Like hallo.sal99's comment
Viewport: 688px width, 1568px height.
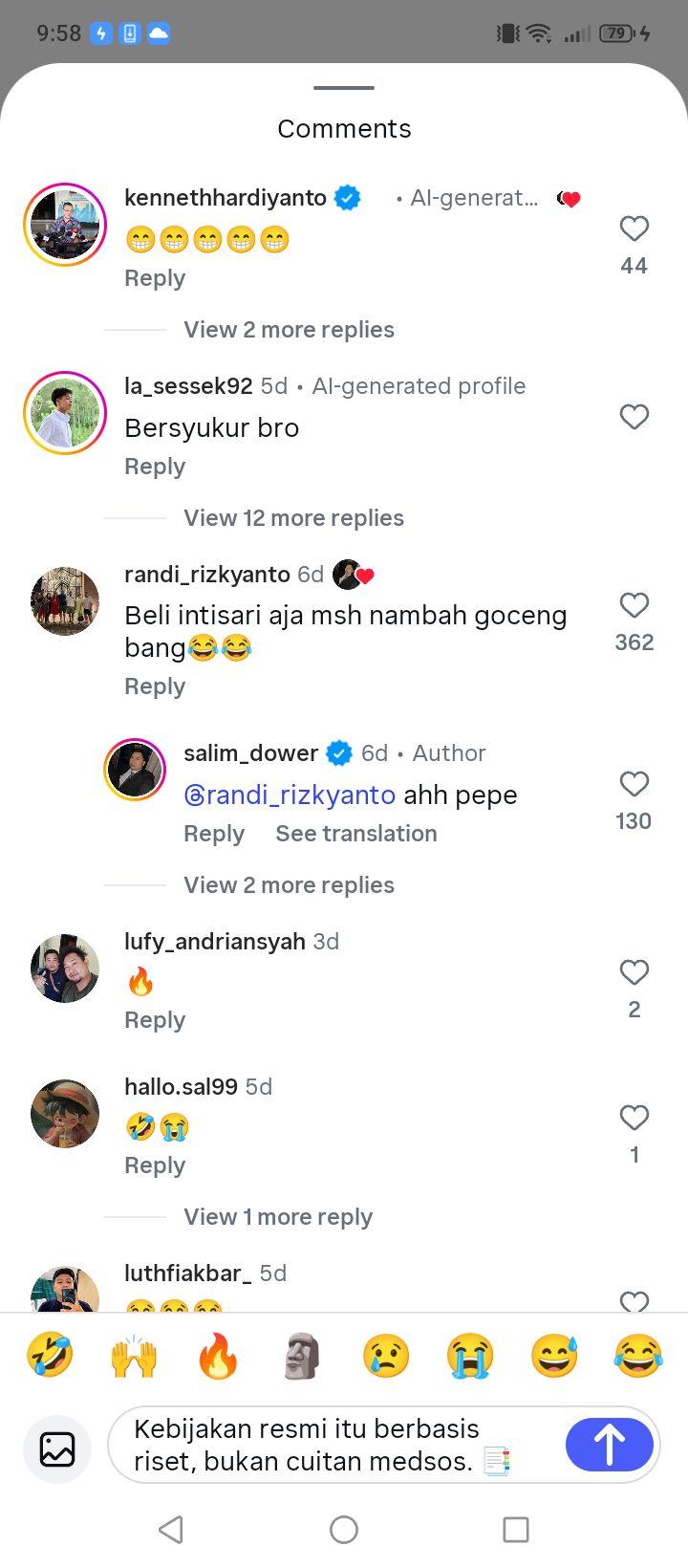point(634,1118)
